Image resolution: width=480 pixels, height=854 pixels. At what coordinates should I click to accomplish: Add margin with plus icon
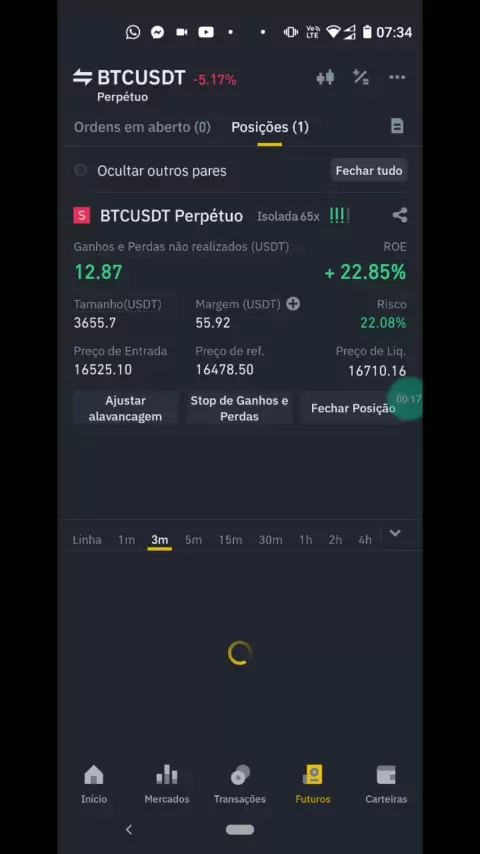pyautogui.click(x=293, y=304)
